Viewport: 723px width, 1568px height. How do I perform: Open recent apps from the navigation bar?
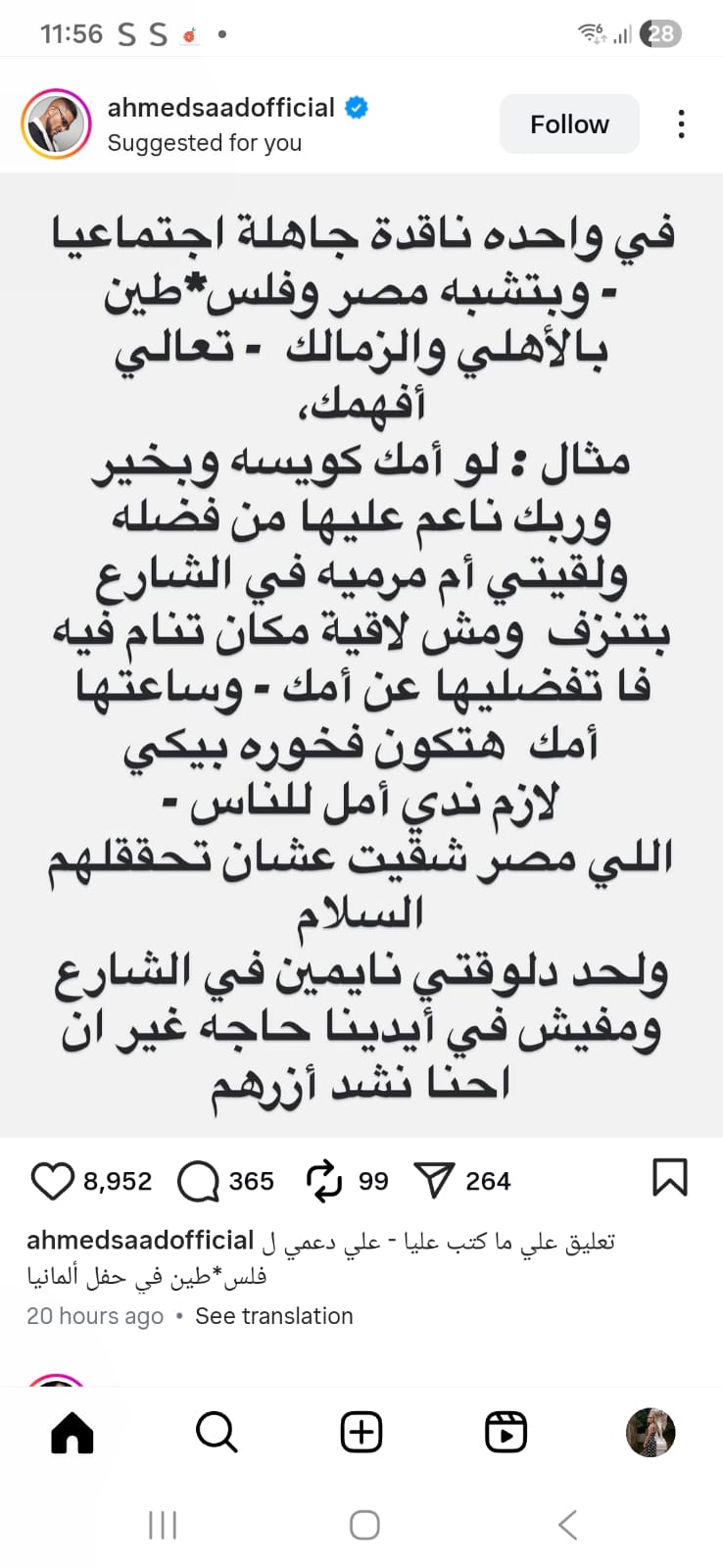pyautogui.click(x=163, y=1525)
